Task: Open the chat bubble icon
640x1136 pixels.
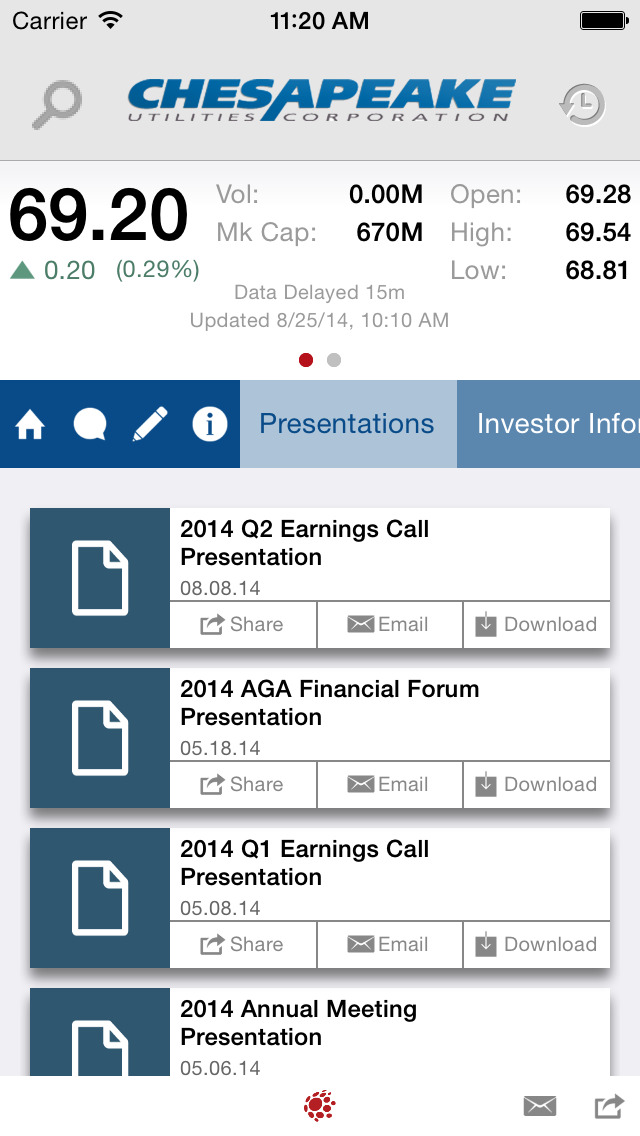Action: click(x=90, y=425)
